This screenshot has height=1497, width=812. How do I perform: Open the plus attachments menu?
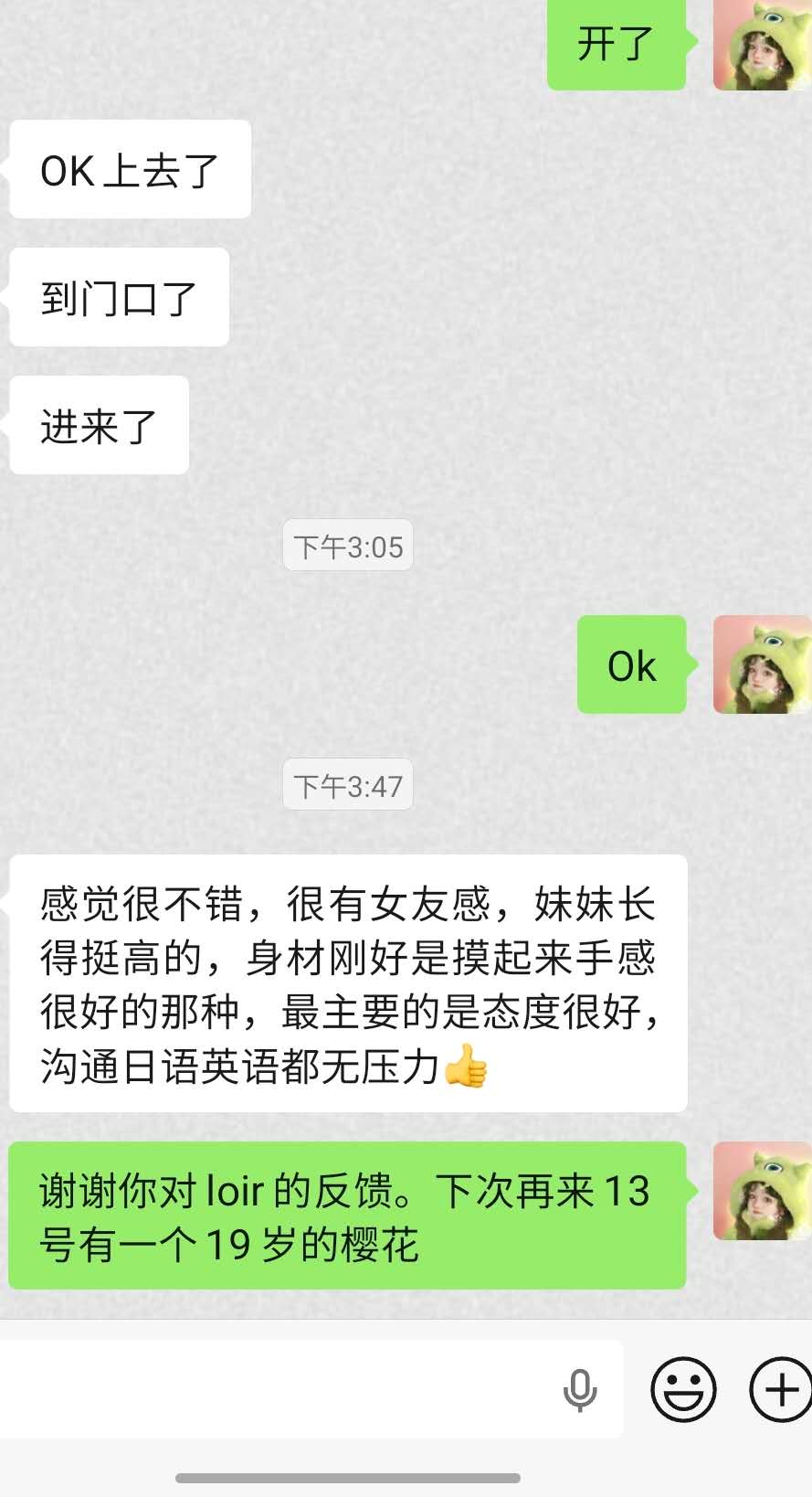pyautogui.click(x=781, y=1389)
